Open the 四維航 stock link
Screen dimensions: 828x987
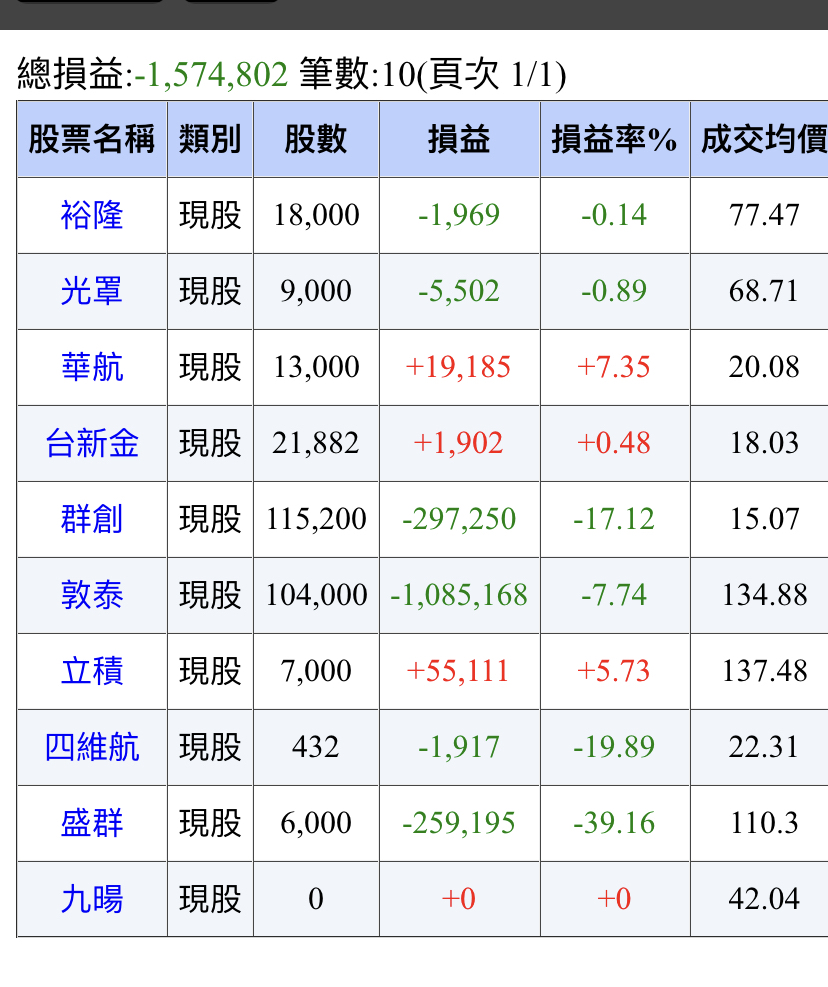(x=92, y=747)
